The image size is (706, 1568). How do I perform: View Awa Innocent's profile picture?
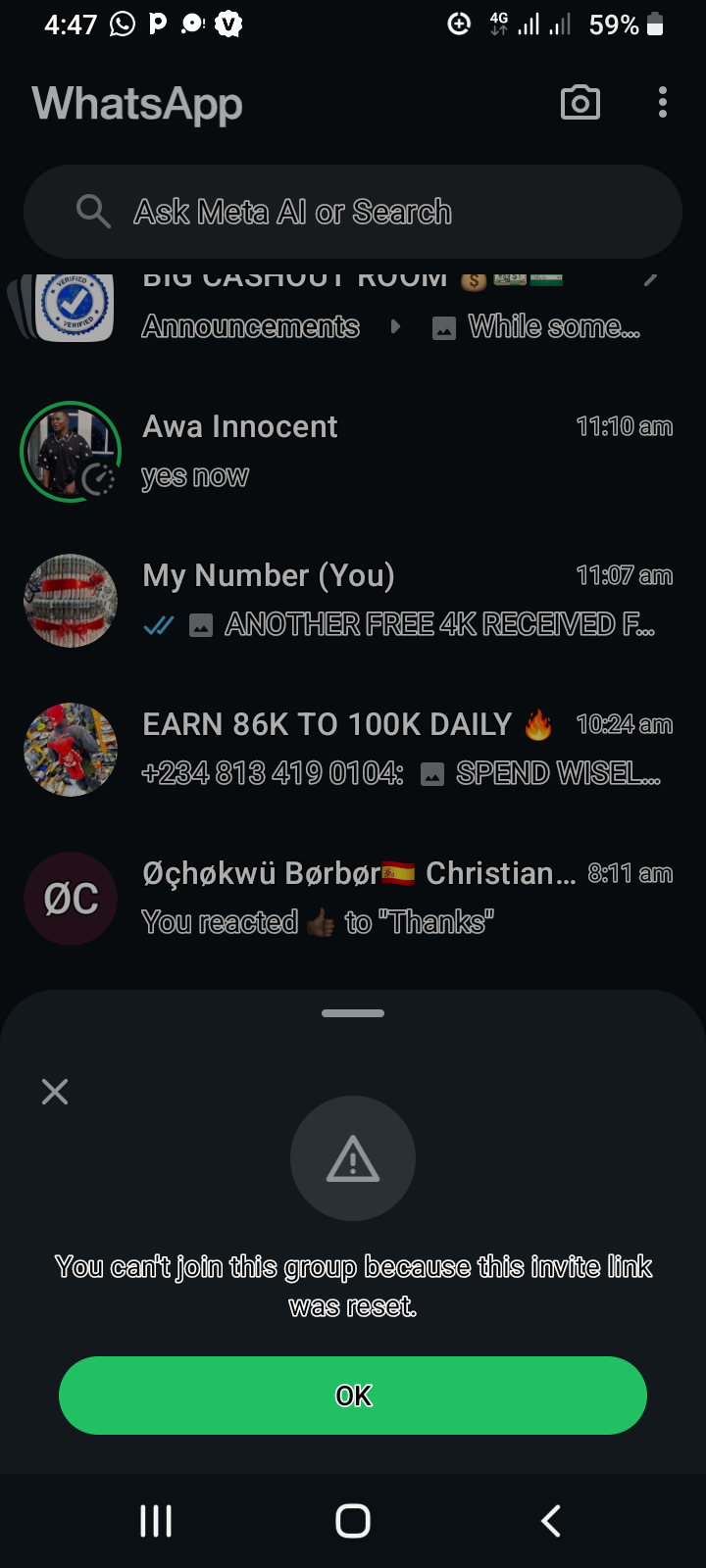(71, 452)
